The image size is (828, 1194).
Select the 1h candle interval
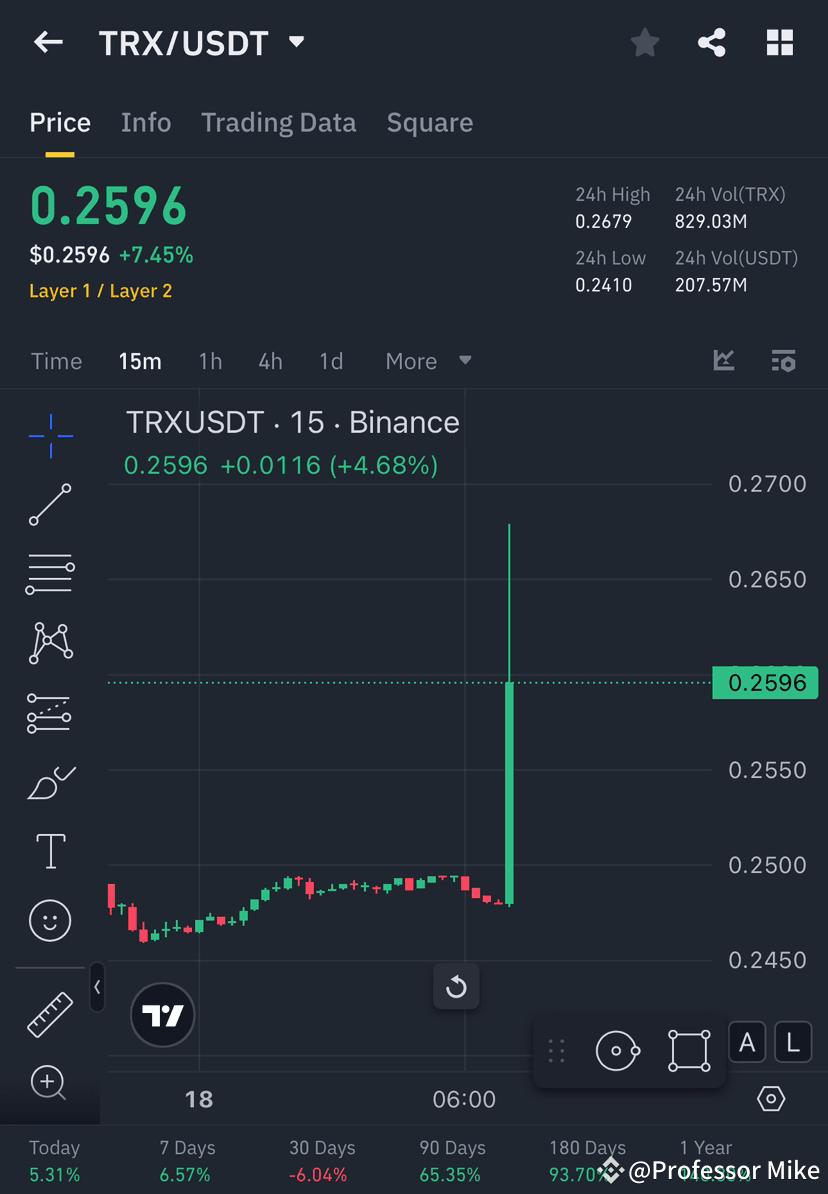click(210, 361)
